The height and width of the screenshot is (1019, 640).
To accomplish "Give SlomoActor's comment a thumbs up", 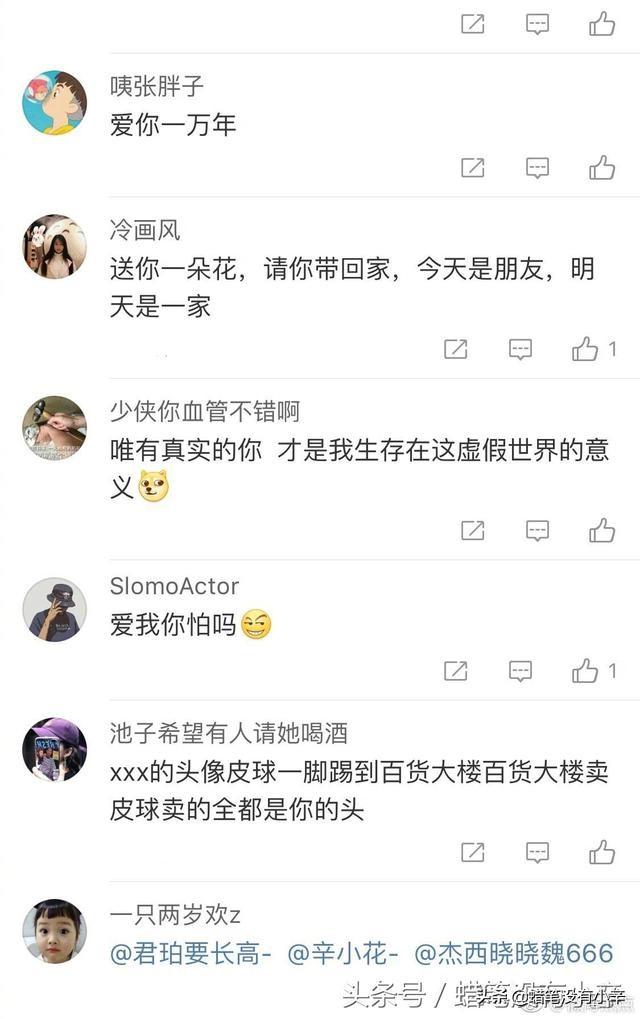I will point(585,671).
